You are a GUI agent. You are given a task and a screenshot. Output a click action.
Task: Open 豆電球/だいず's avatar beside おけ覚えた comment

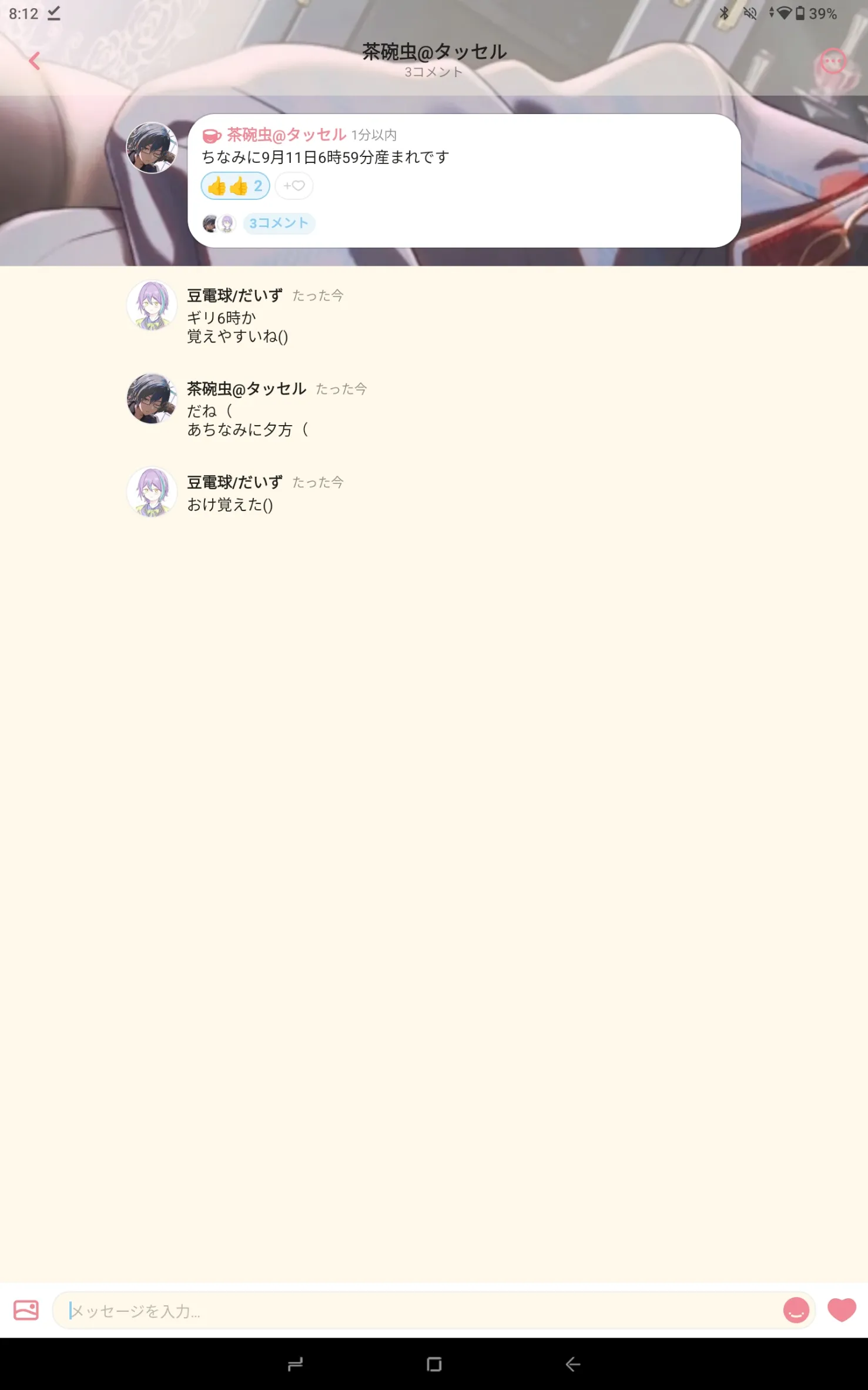pos(152,492)
